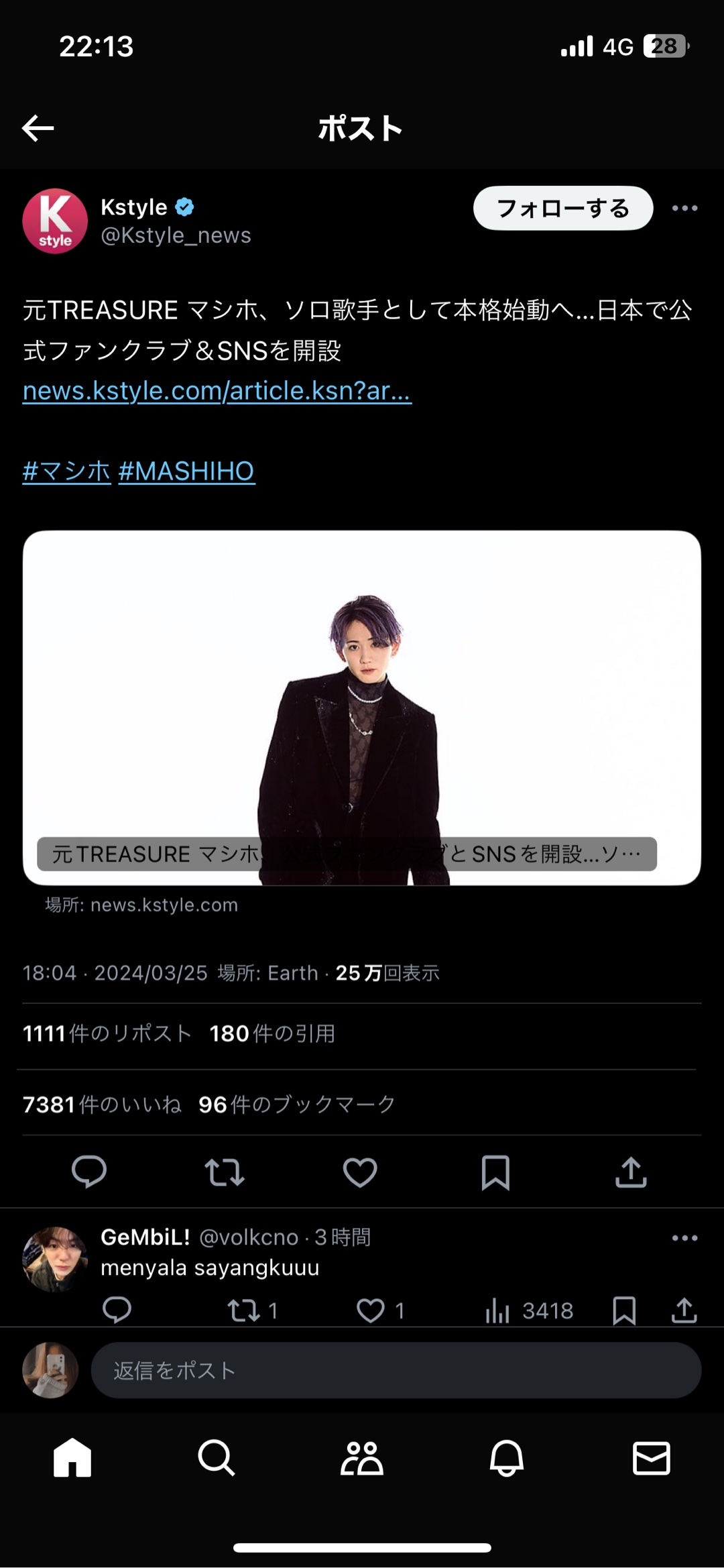Bookmark Kstyle's post

coord(495,1172)
